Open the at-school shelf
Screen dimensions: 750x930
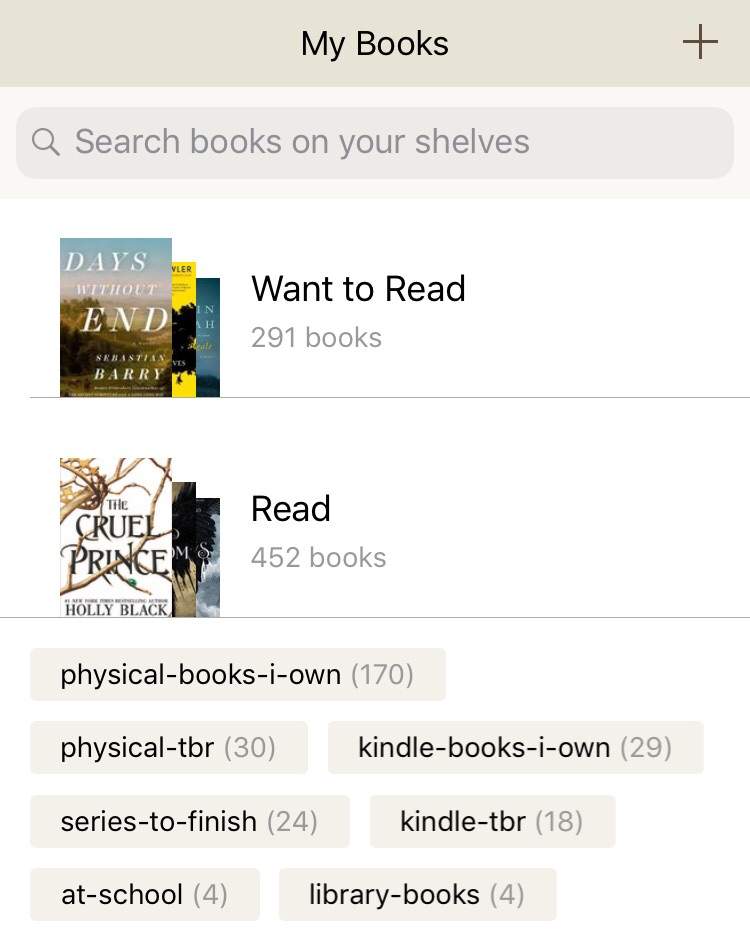(144, 895)
